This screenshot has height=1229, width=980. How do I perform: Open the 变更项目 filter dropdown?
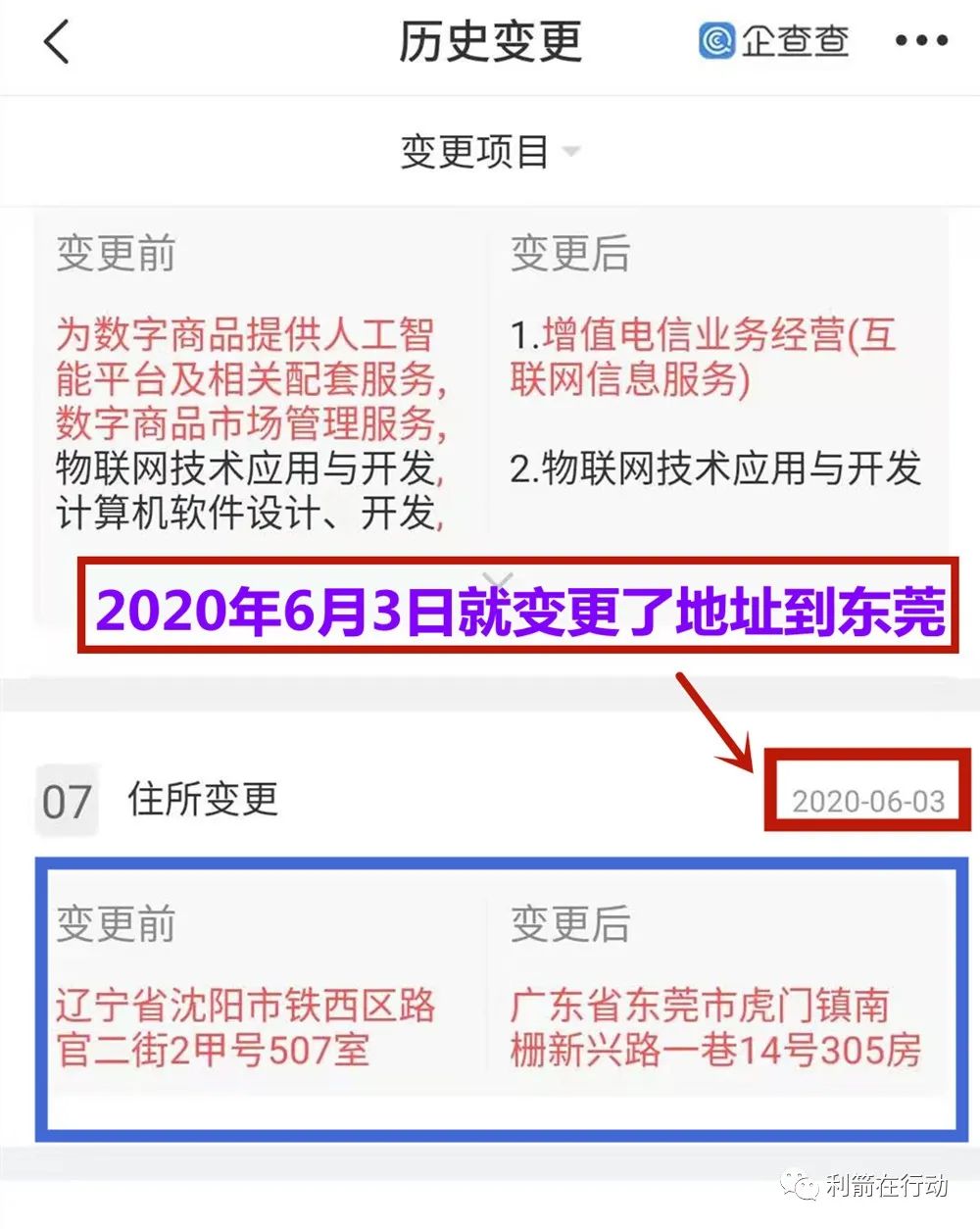coord(489,152)
